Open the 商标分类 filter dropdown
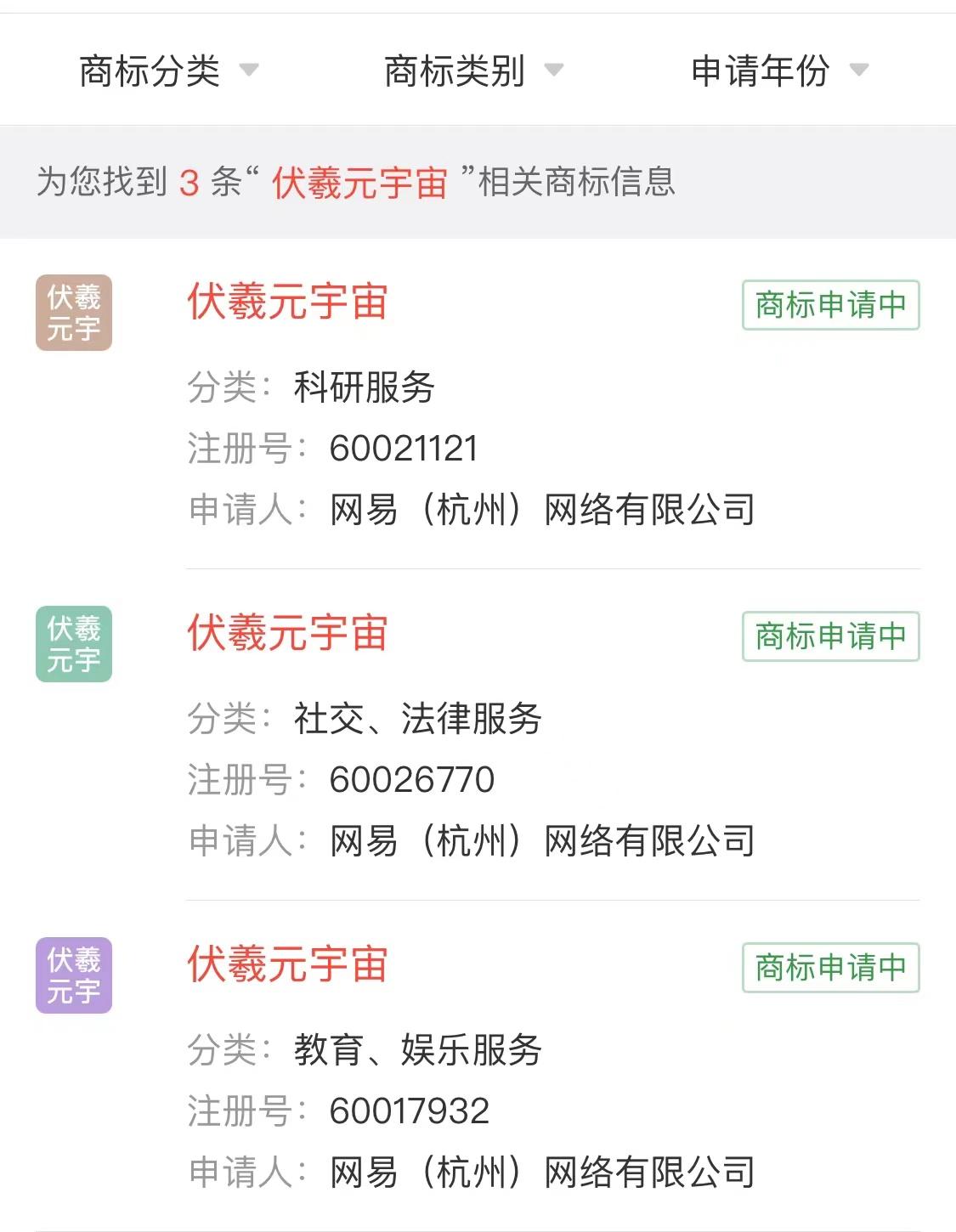The image size is (956, 1232). tap(150, 72)
